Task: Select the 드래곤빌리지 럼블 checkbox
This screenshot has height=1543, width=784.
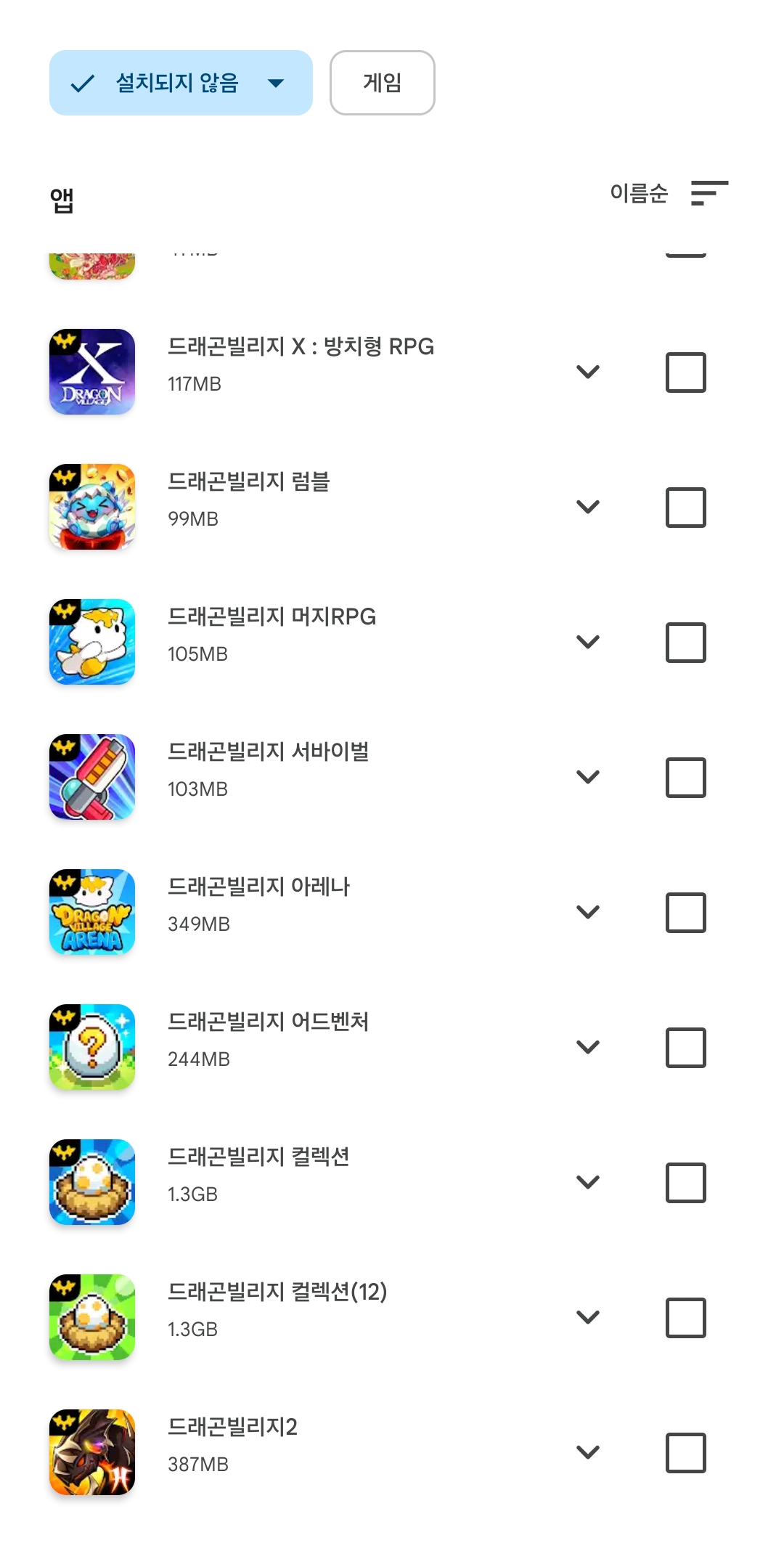Action: point(685,508)
